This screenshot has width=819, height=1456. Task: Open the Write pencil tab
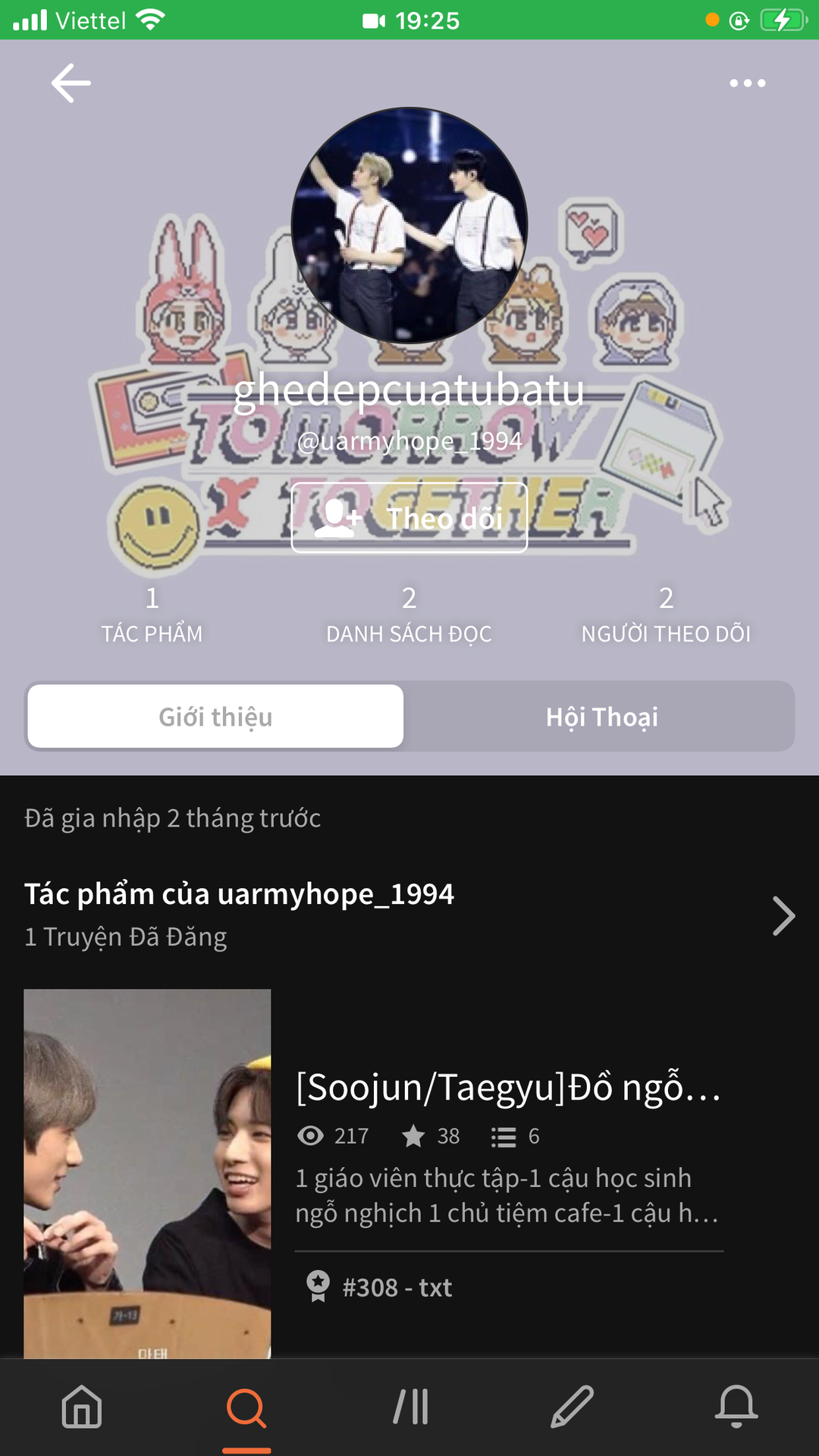[x=573, y=1407]
